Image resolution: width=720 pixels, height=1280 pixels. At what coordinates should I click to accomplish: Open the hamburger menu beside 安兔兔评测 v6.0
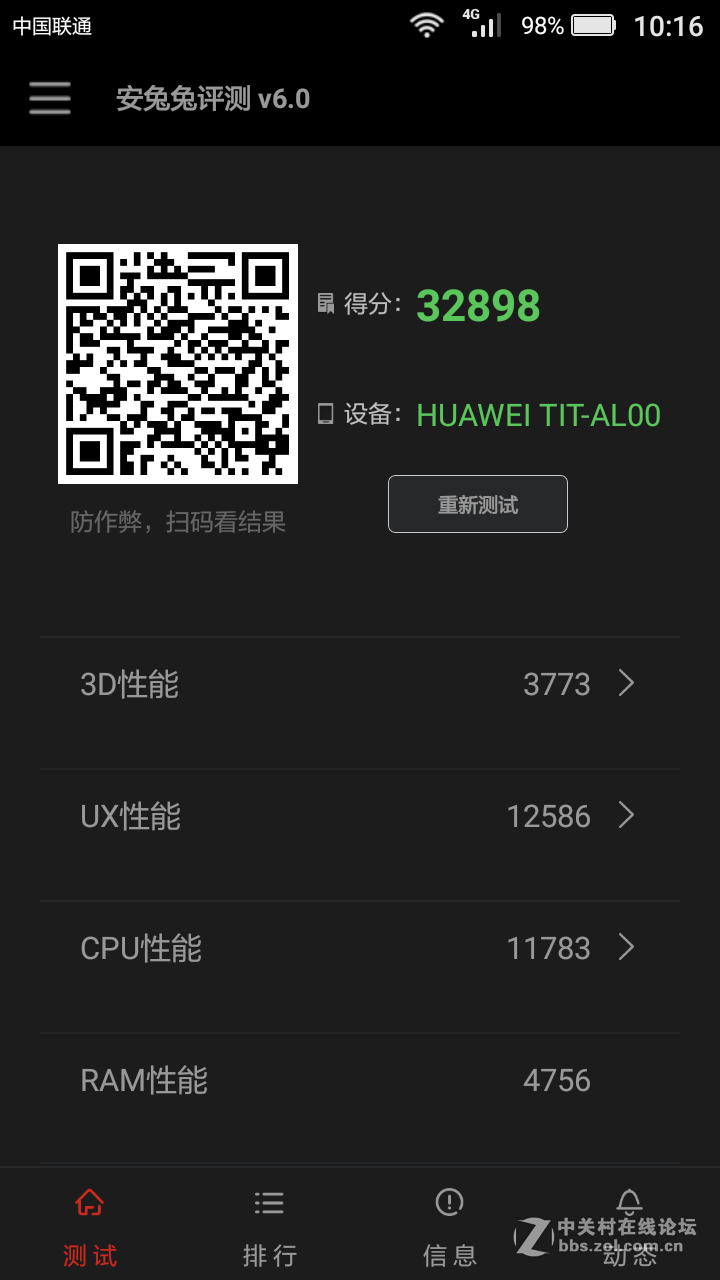(49, 98)
